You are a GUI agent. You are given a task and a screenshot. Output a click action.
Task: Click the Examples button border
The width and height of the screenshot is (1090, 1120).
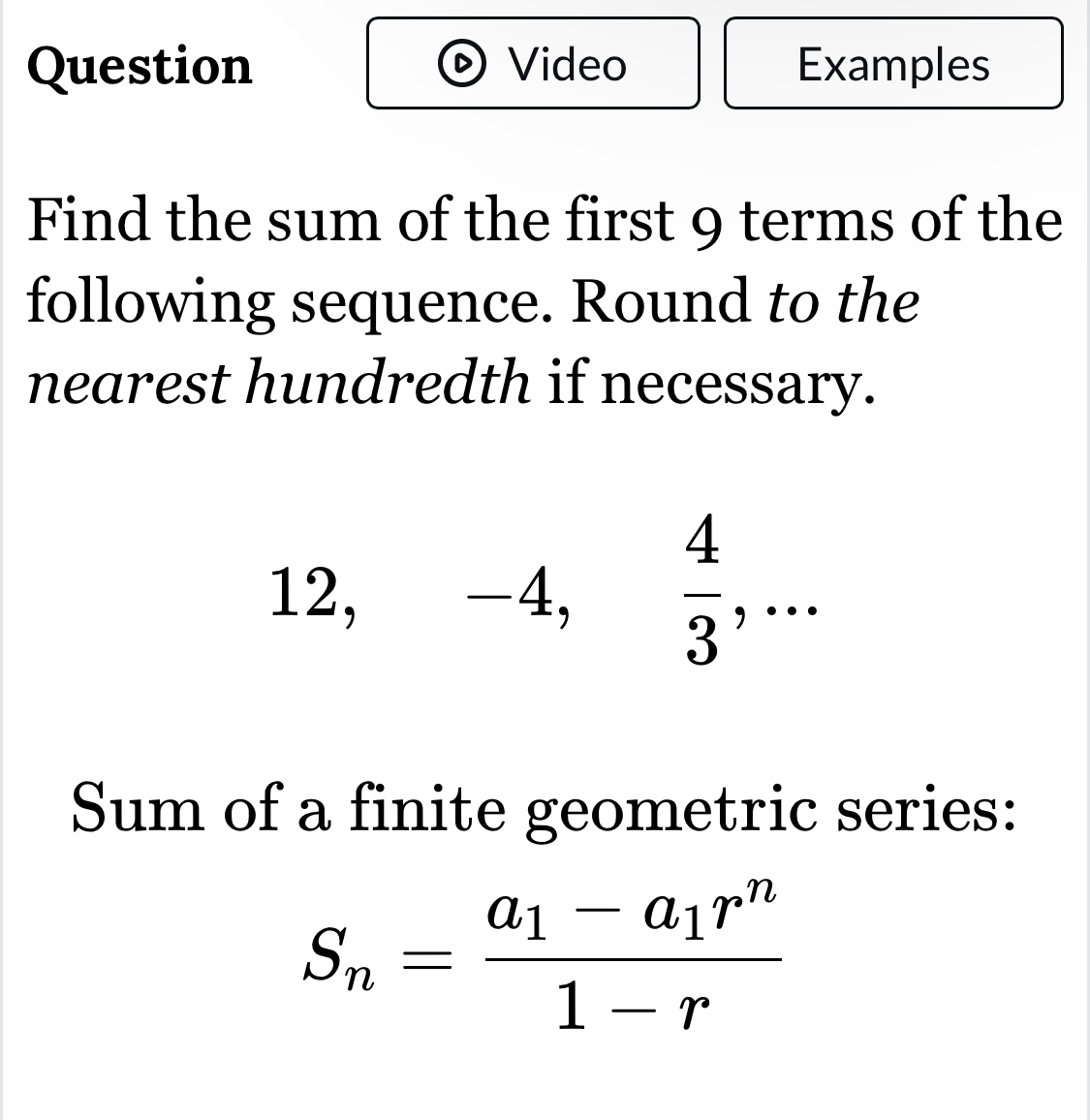click(892, 19)
